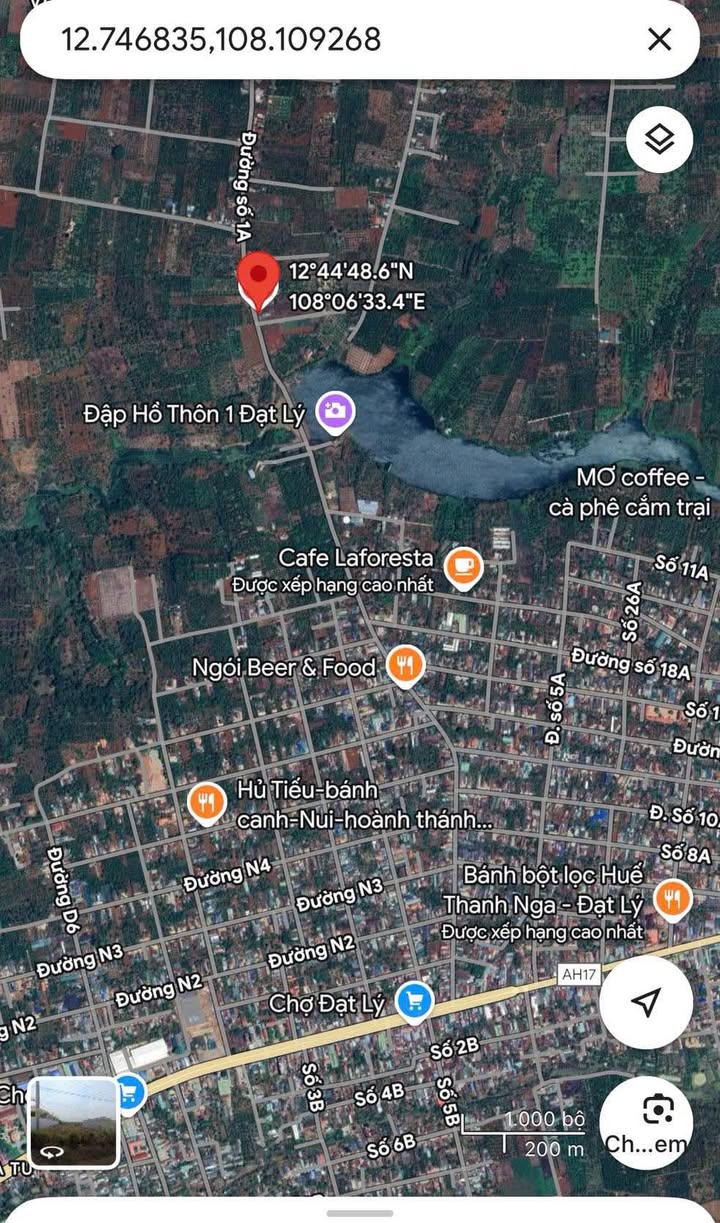Open Ngói Beer & Food marker

pos(404,666)
